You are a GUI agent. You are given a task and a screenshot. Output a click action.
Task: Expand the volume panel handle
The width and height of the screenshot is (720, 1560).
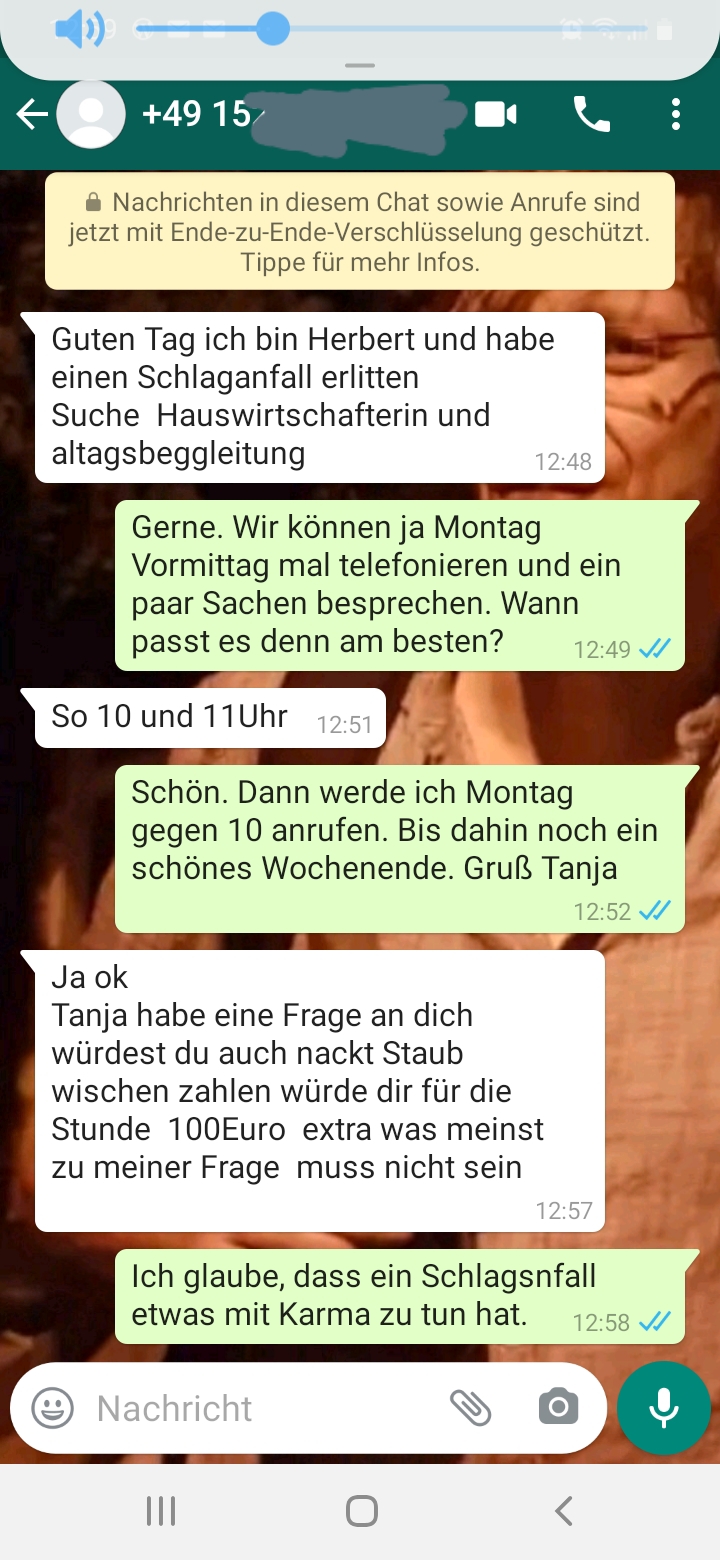(360, 65)
